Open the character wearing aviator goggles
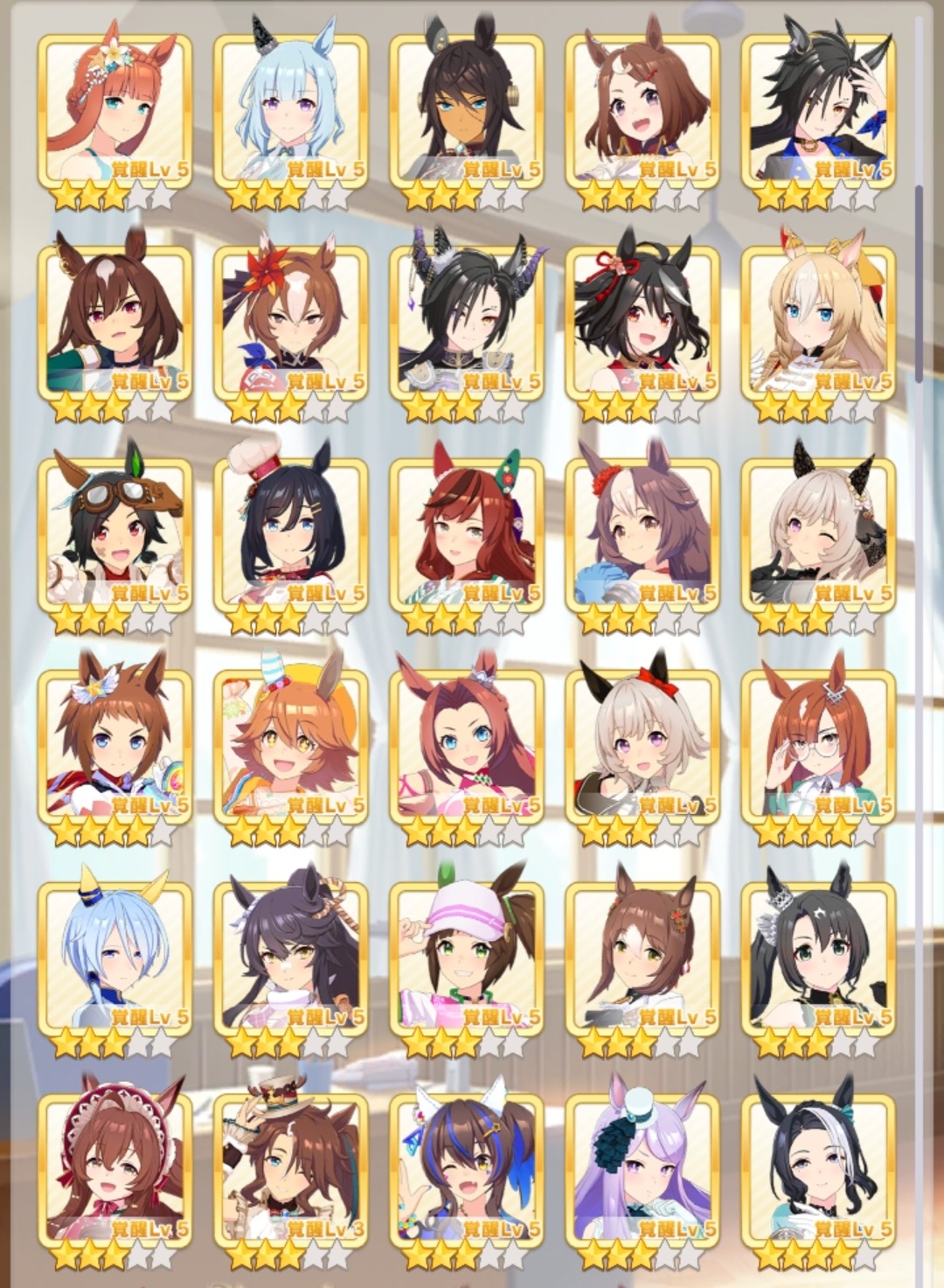The height and width of the screenshot is (1288, 944). point(115,534)
